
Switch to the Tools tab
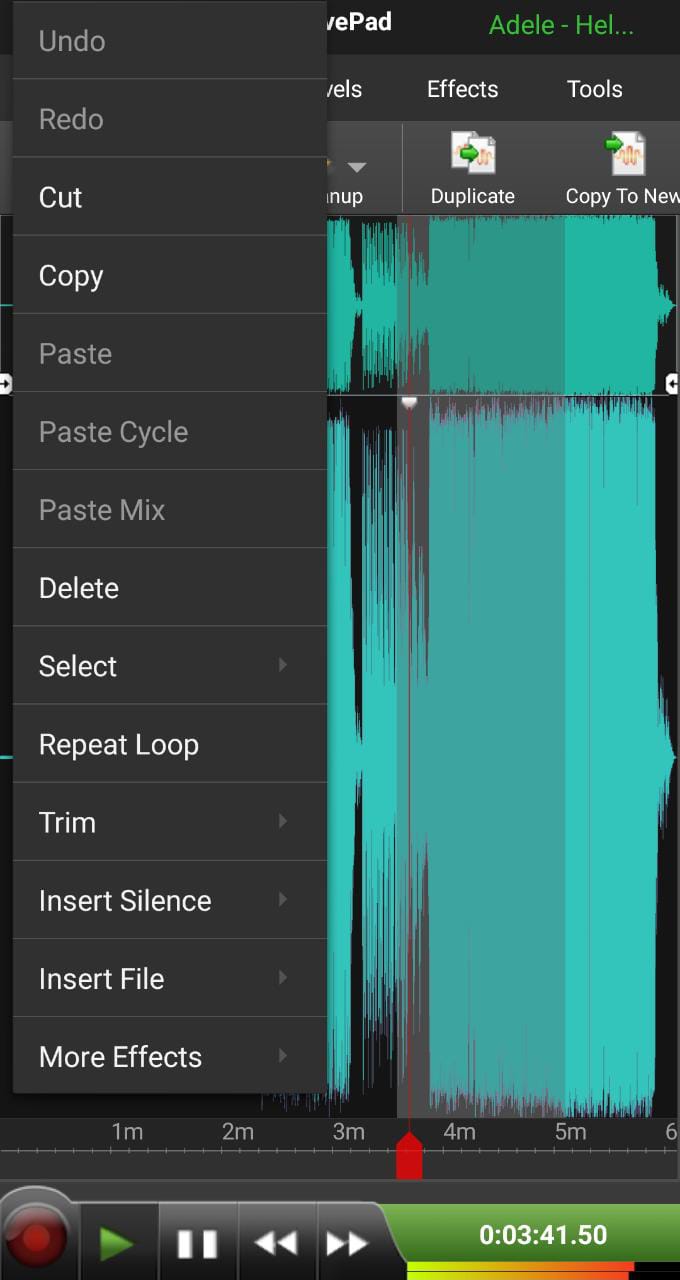(x=594, y=89)
